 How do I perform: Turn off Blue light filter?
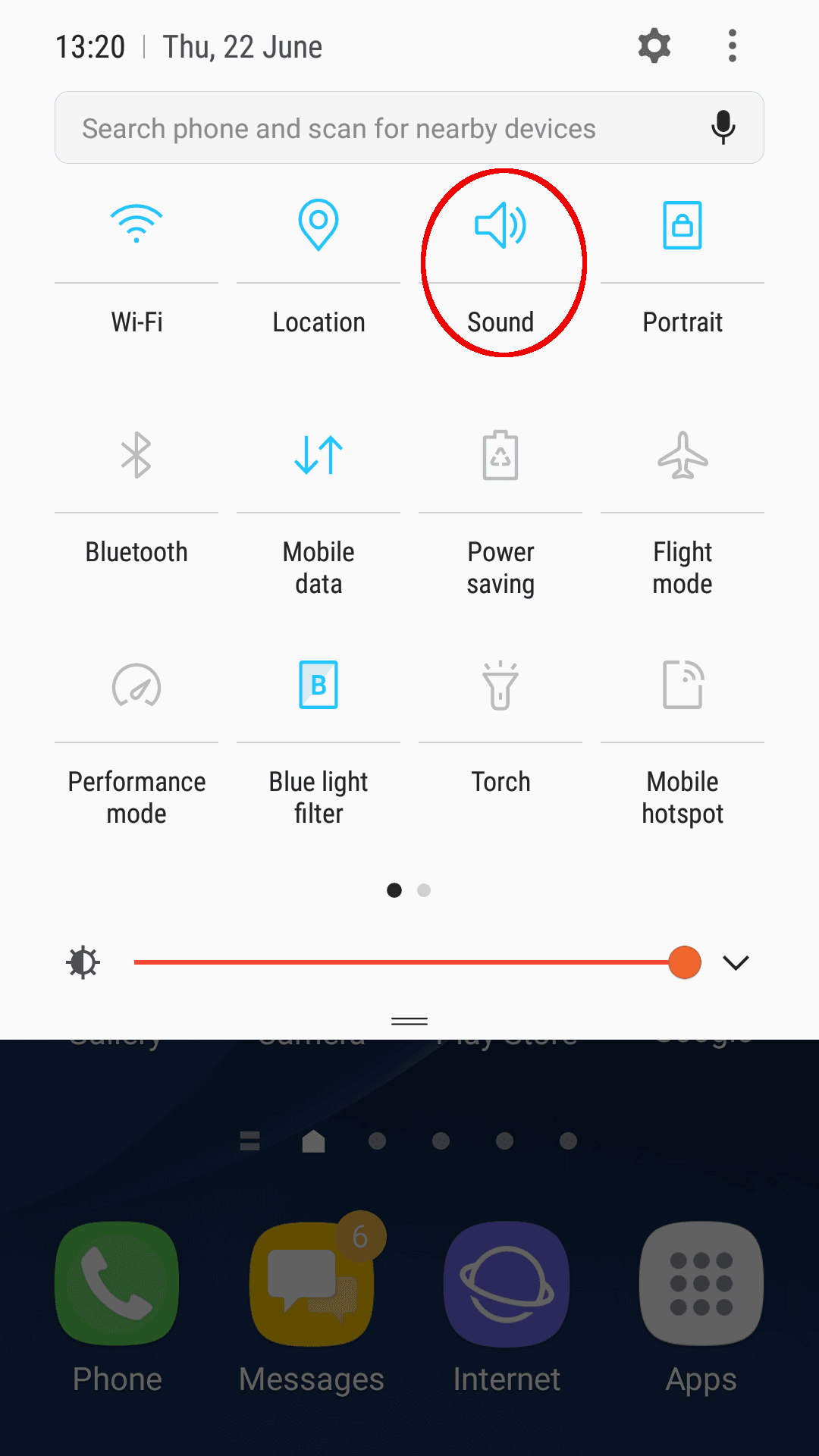[318, 685]
